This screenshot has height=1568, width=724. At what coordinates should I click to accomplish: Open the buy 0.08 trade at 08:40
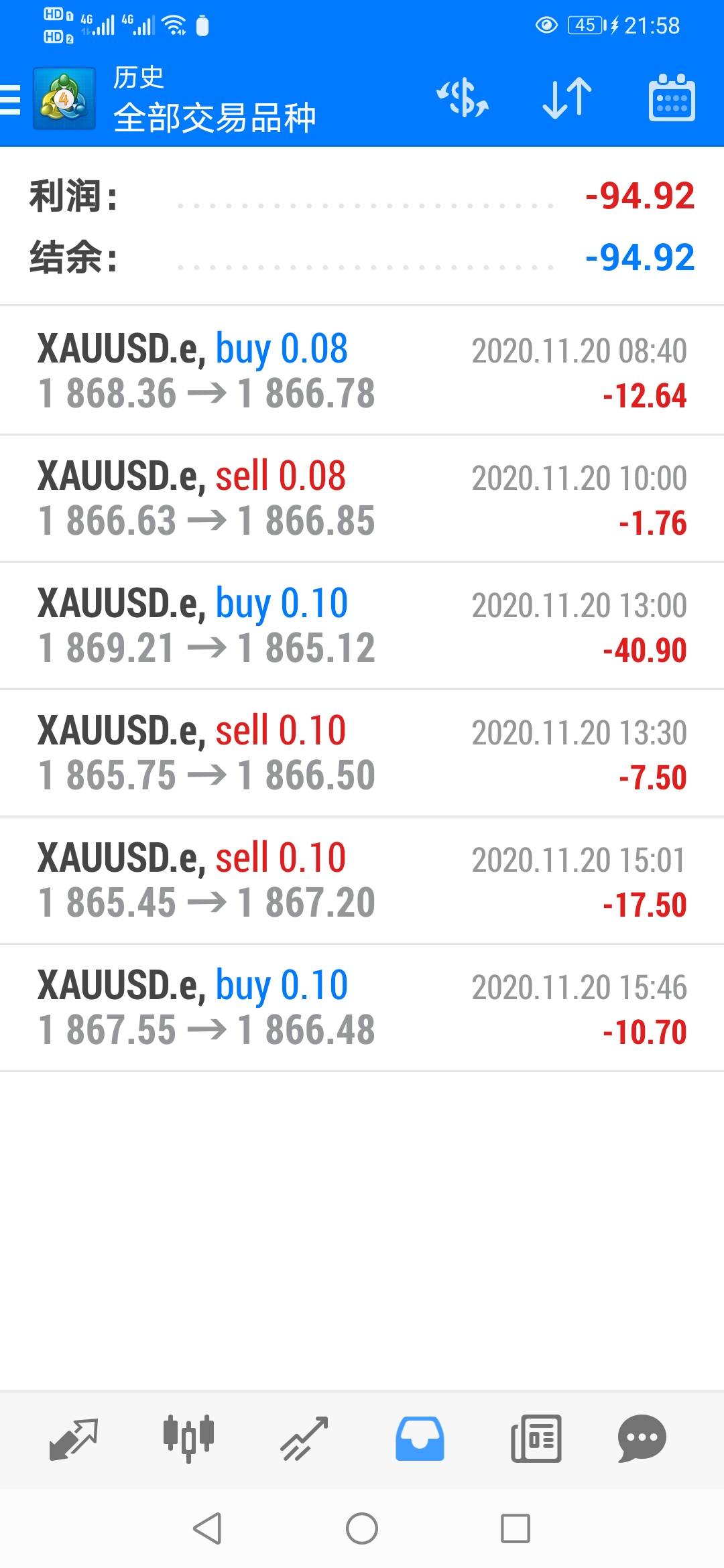pyautogui.click(x=362, y=371)
